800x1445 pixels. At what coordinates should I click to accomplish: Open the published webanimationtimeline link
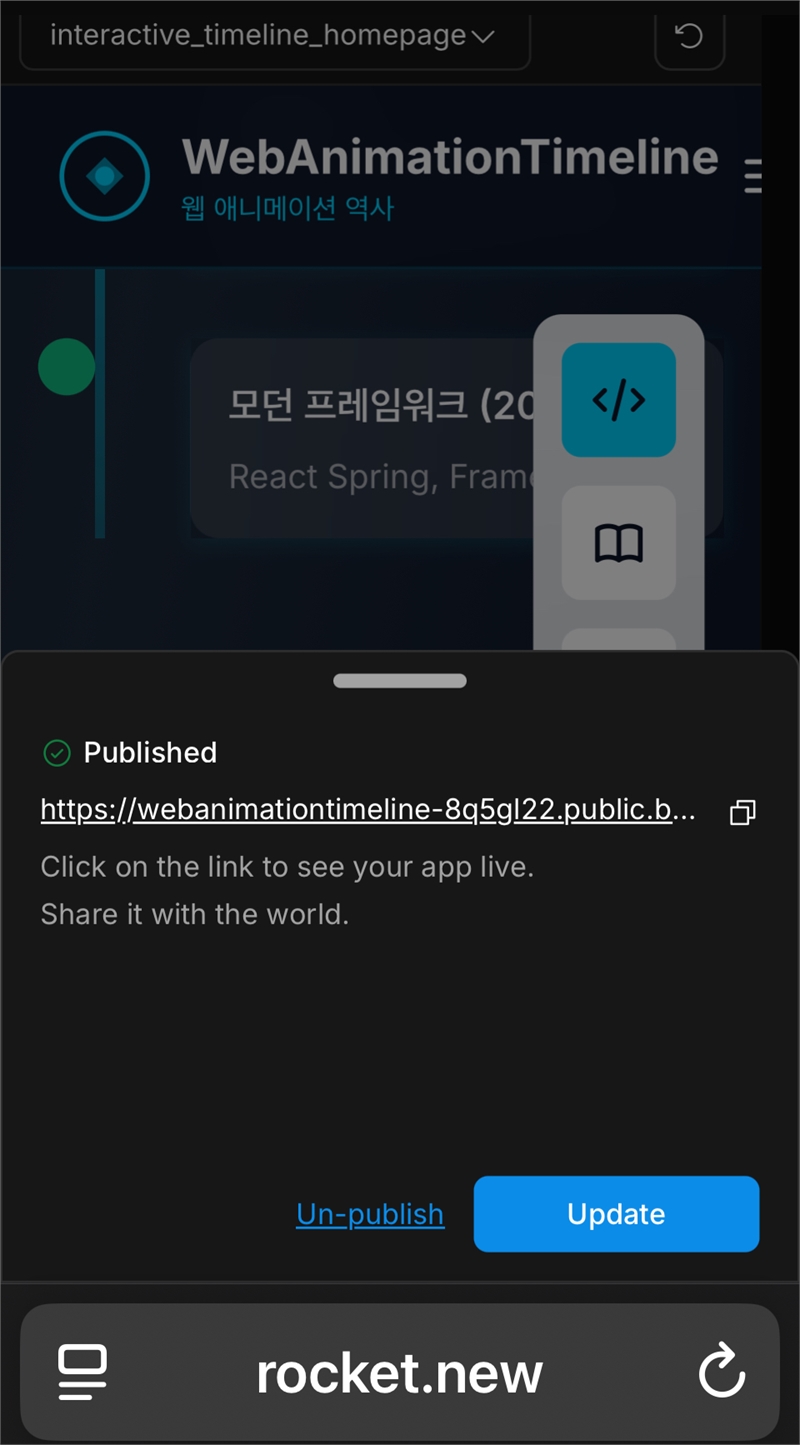coord(368,810)
